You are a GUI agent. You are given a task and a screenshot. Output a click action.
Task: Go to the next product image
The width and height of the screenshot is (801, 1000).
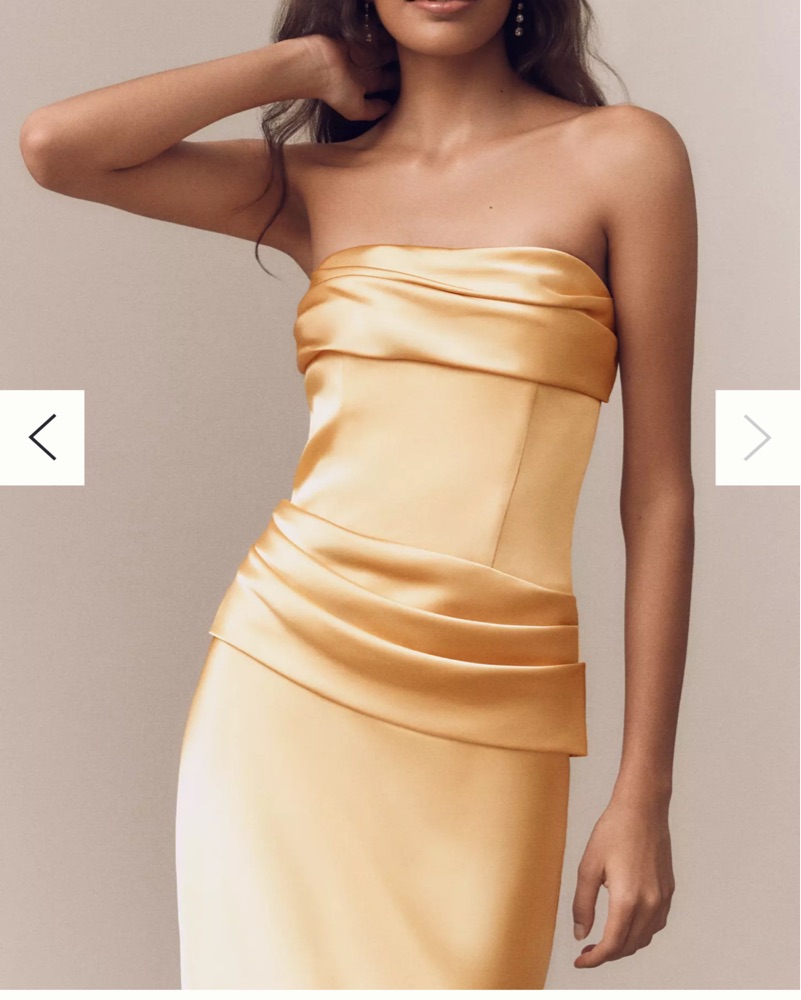click(x=757, y=438)
